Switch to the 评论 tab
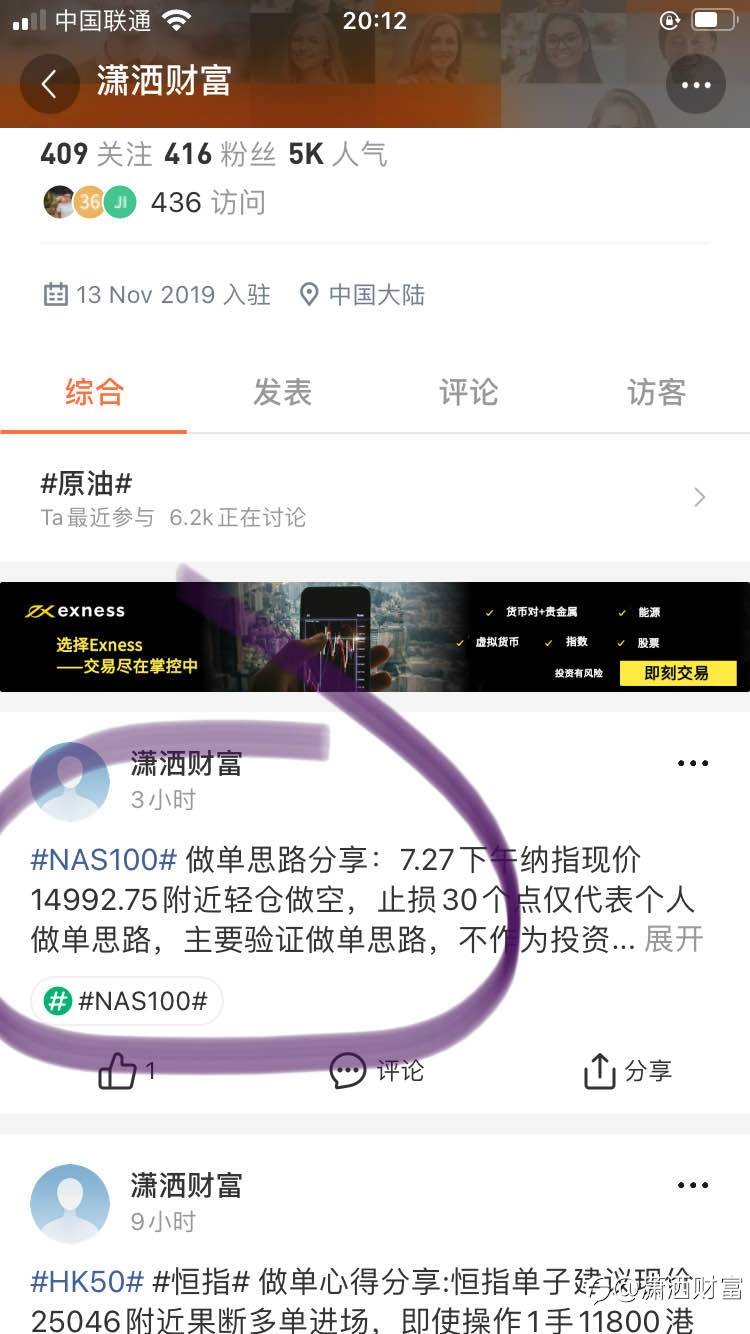Viewport: 750px width, 1334px height. [x=468, y=392]
